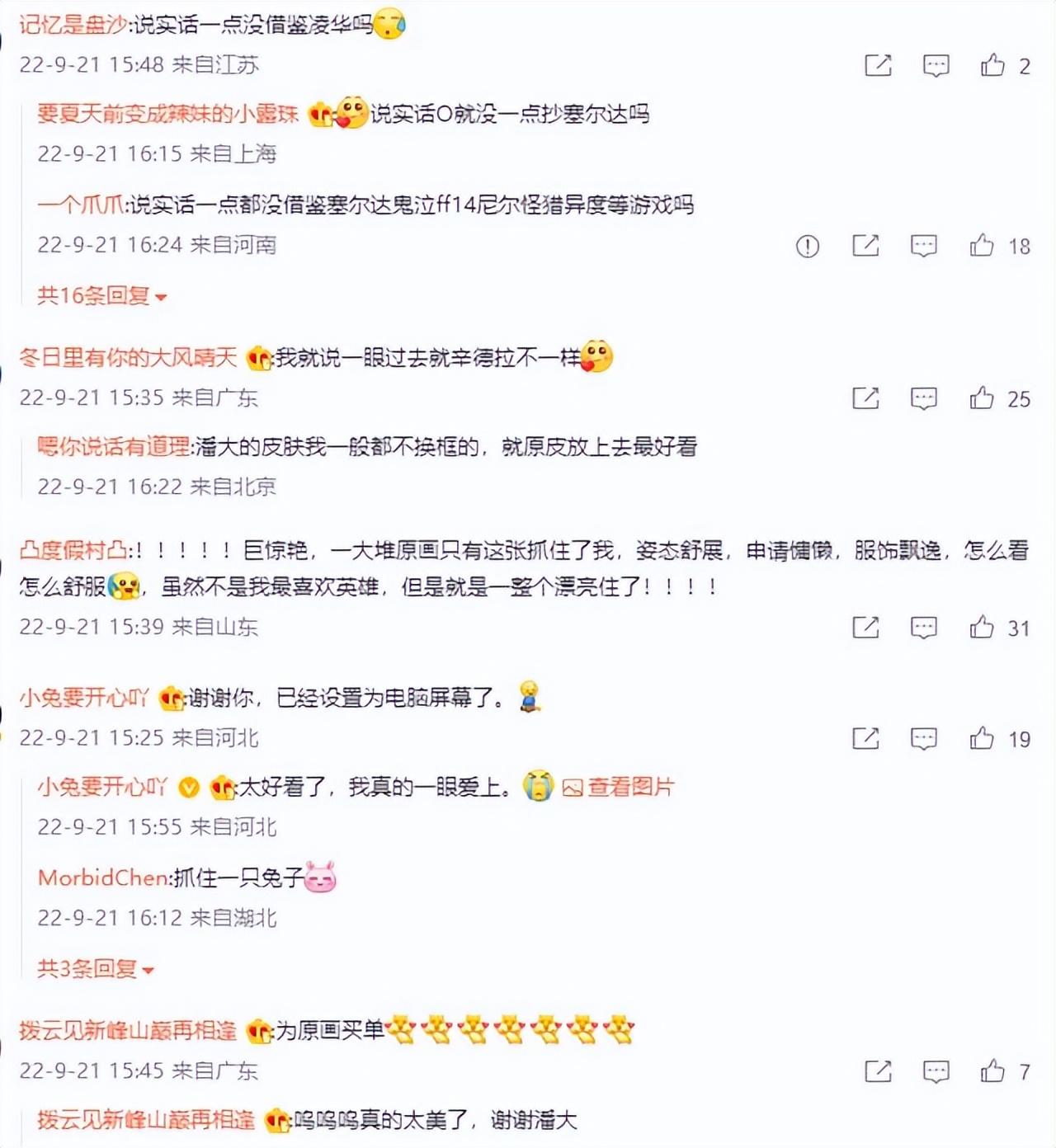Reply to the comment by 记忆是盘沙
Screen dimensions: 1056x1148
936,65
